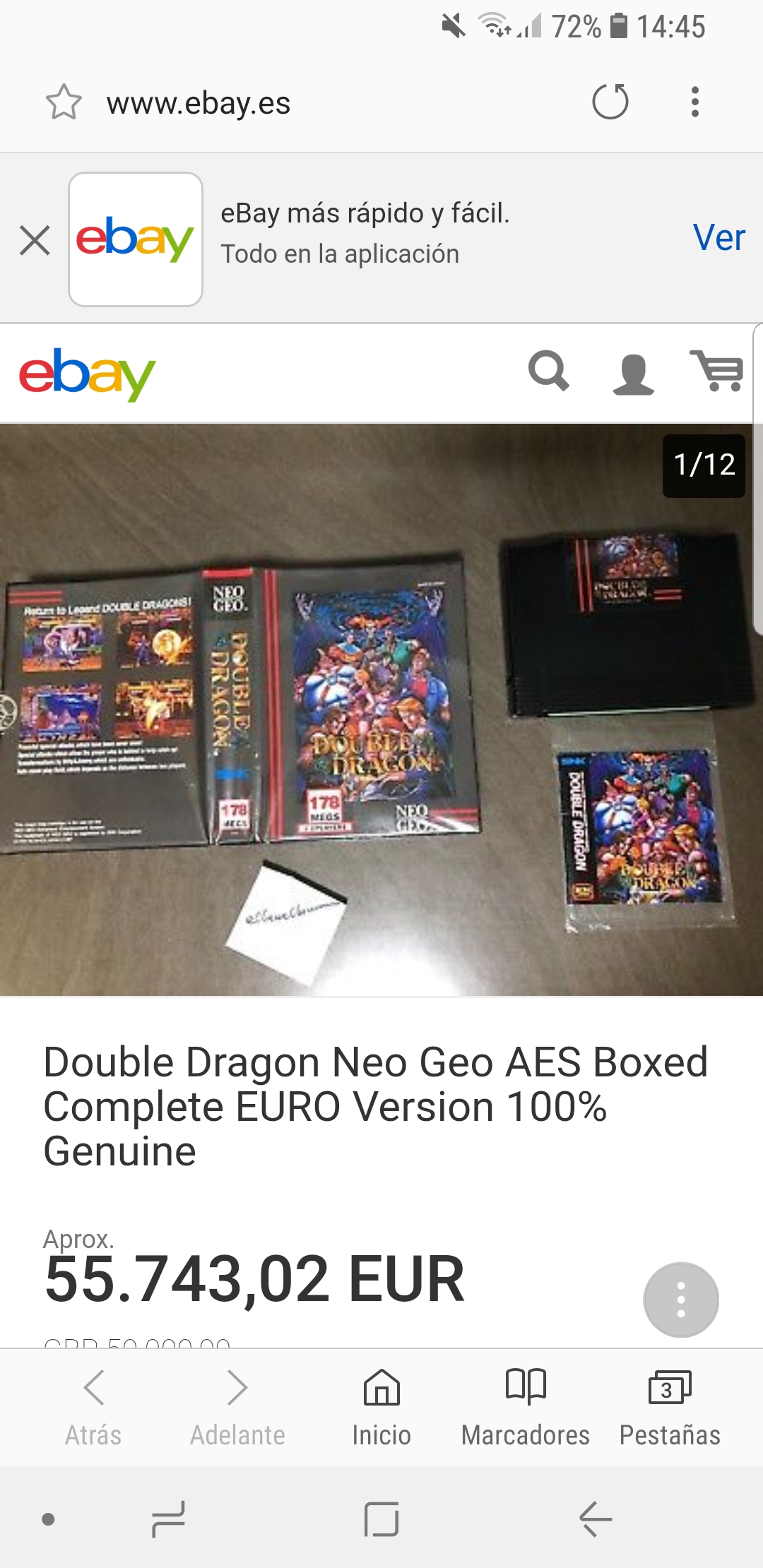Tap Ver to open the eBay app

(x=718, y=238)
